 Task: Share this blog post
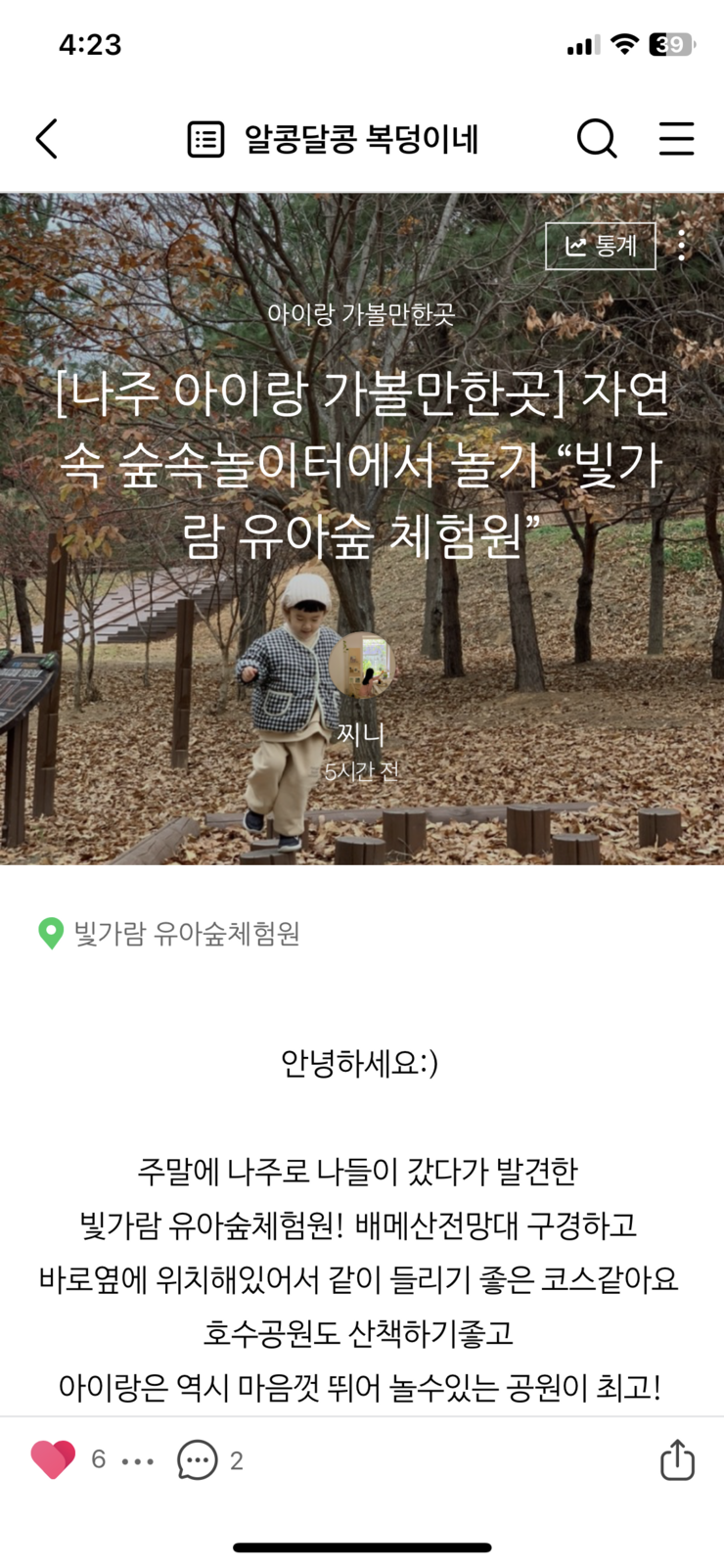click(x=677, y=1459)
